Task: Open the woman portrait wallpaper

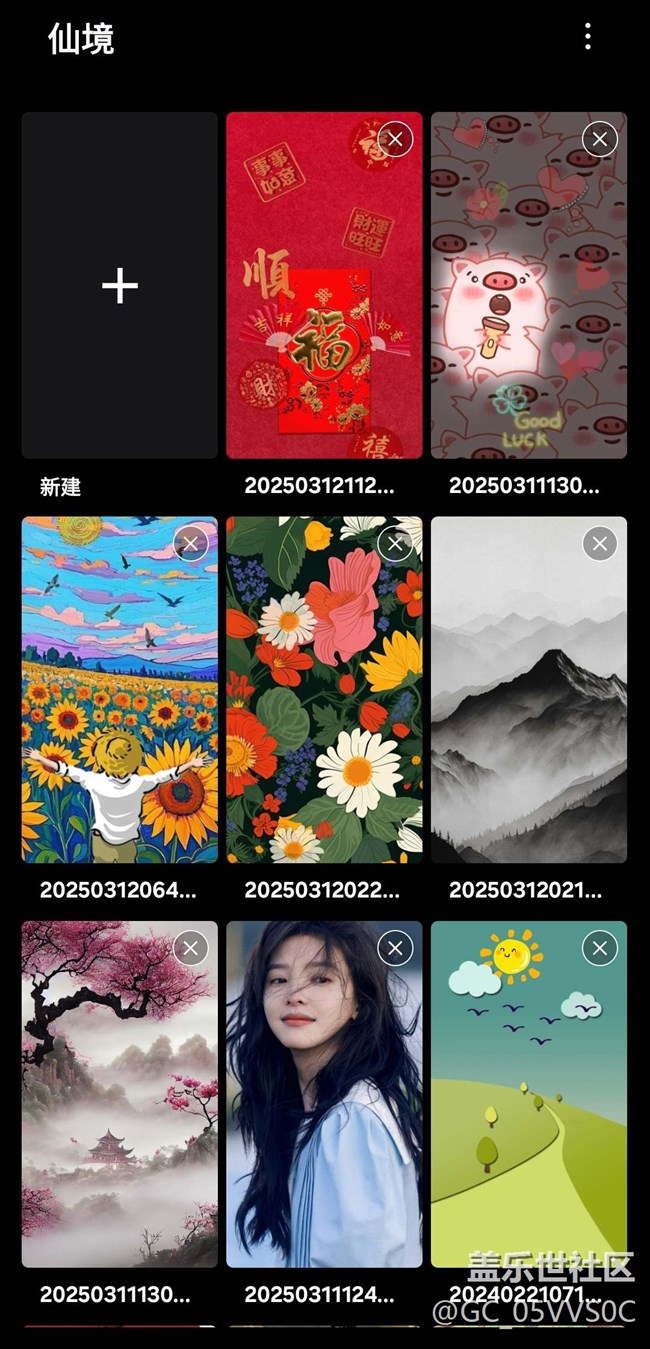Action: pos(324,1100)
